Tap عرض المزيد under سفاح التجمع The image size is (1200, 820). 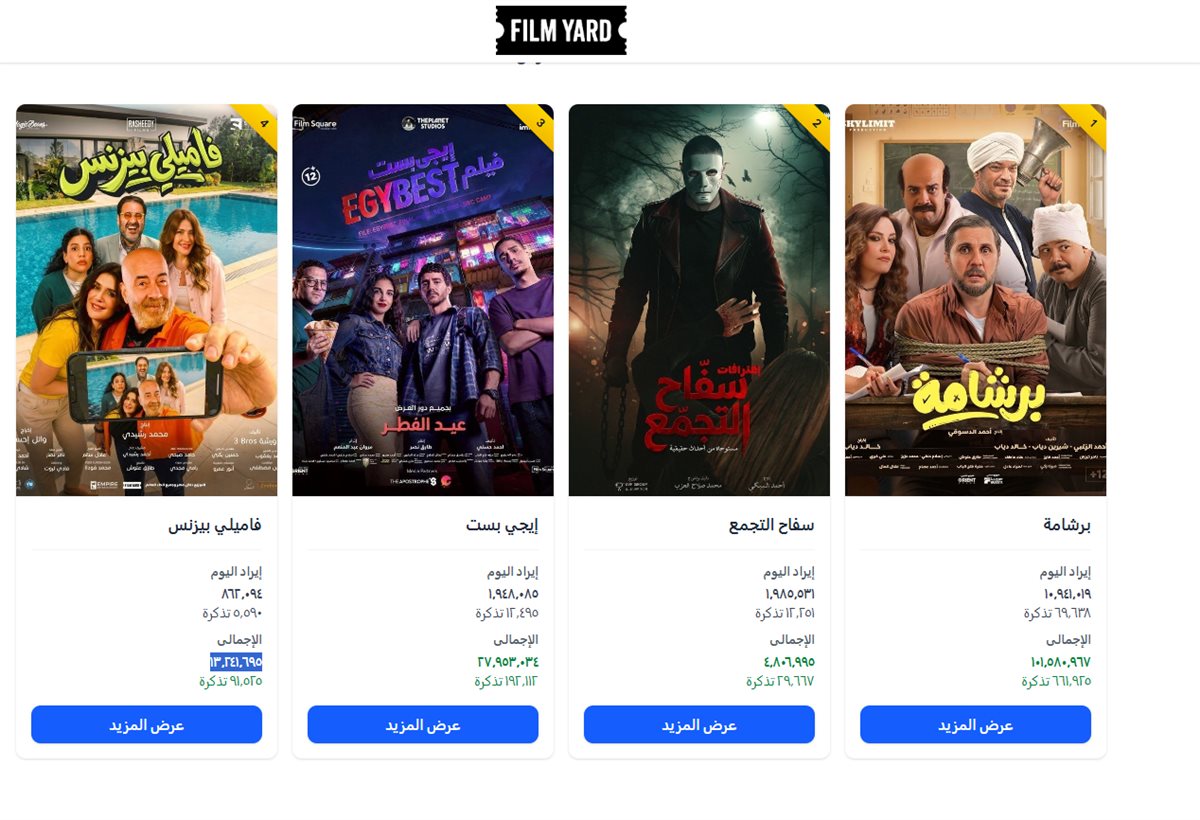tap(699, 725)
